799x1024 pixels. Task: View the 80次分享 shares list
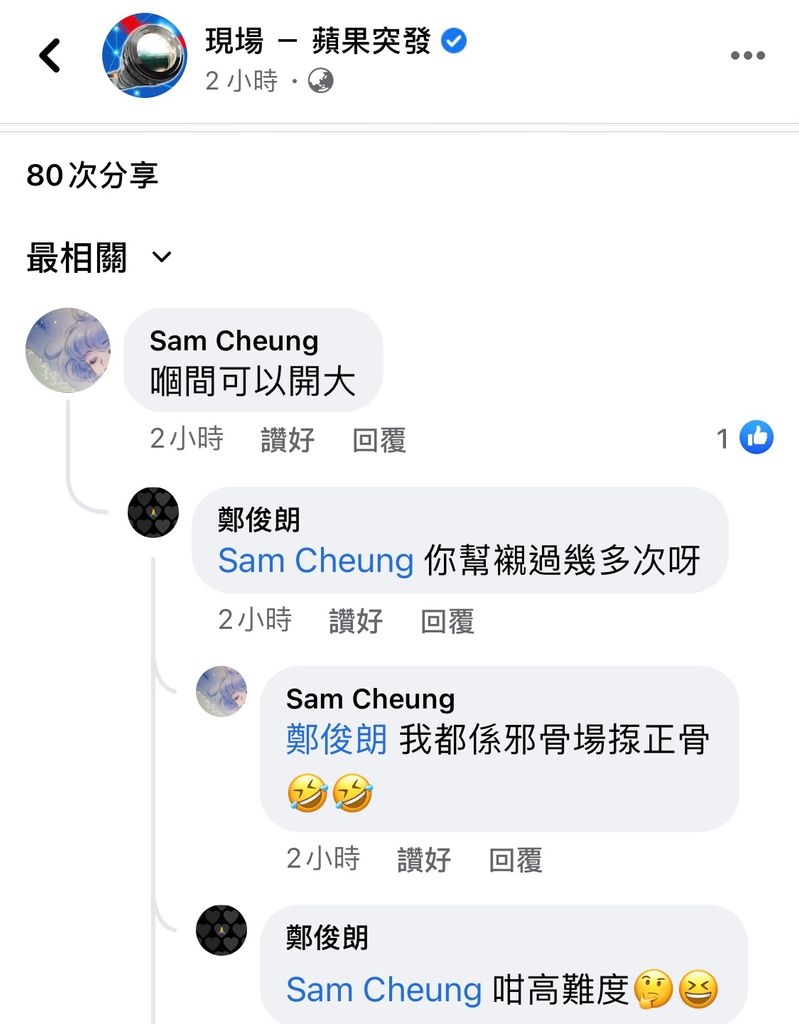(x=92, y=176)
